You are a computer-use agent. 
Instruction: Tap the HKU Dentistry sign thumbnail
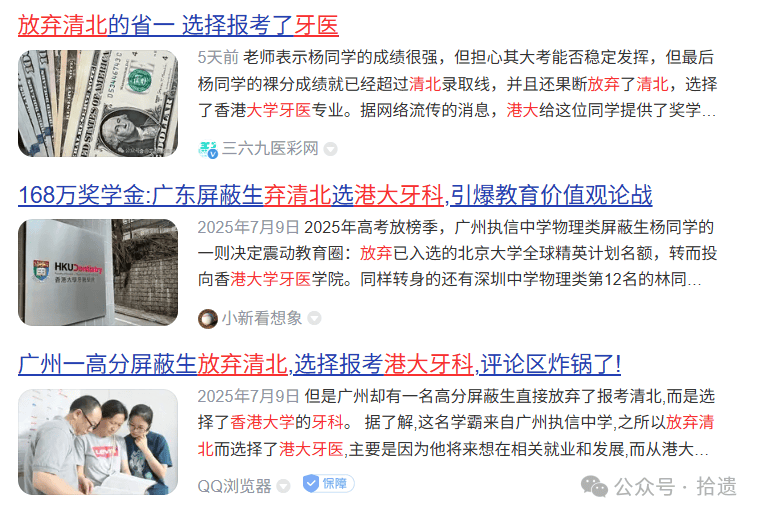coord(98,272)
